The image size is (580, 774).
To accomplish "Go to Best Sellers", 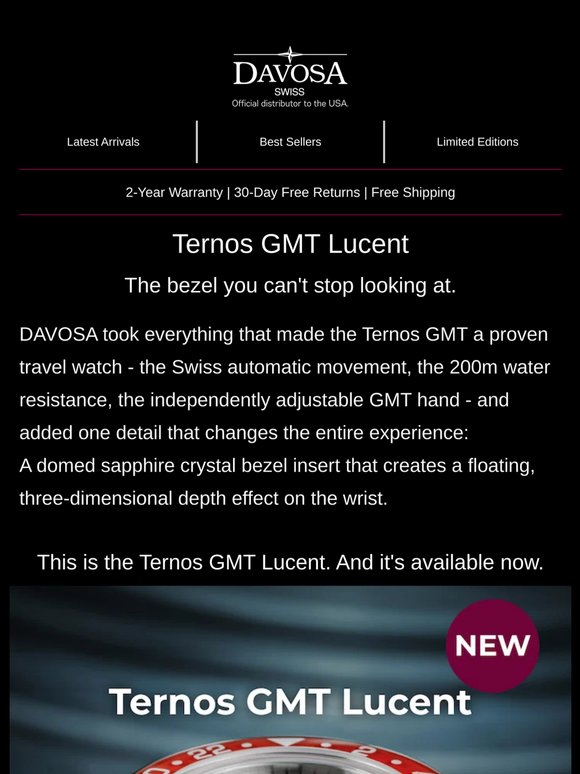I will coord(290,142).
